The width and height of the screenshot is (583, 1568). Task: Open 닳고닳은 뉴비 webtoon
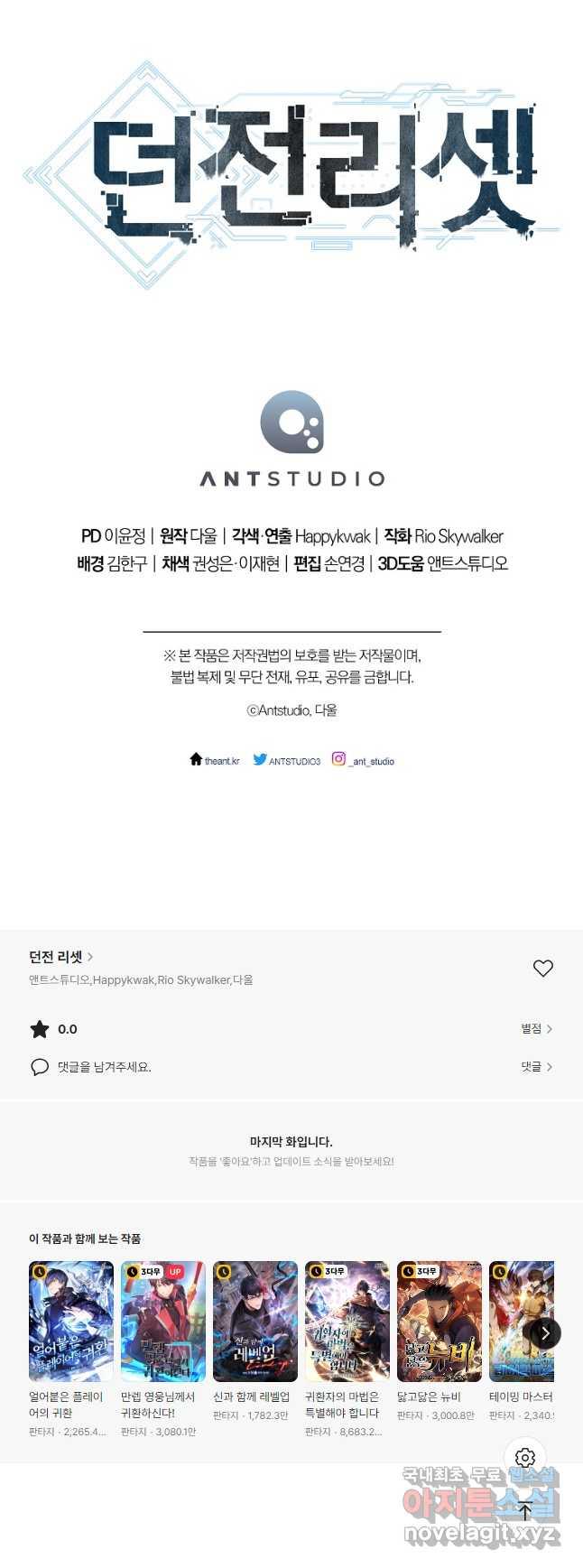click(440, 1322)
